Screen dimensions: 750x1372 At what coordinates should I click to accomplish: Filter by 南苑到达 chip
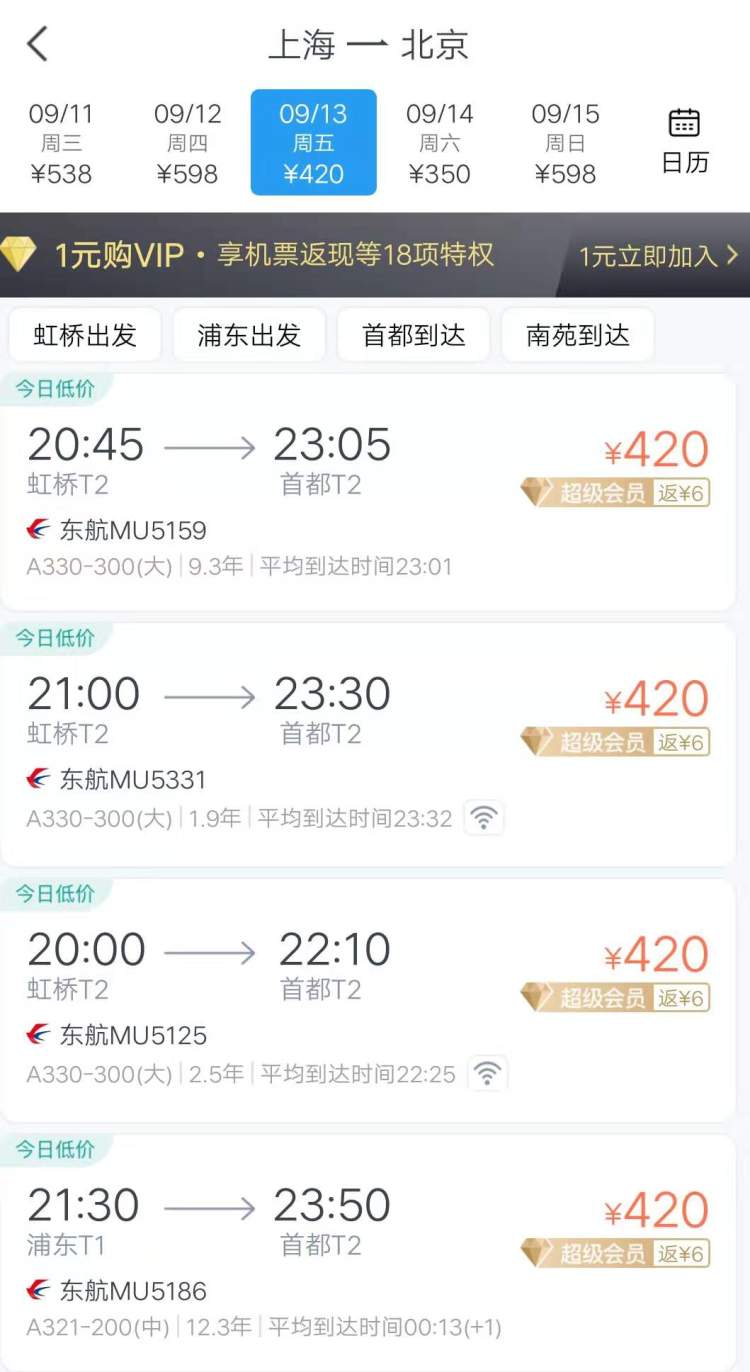click(578, 335)
